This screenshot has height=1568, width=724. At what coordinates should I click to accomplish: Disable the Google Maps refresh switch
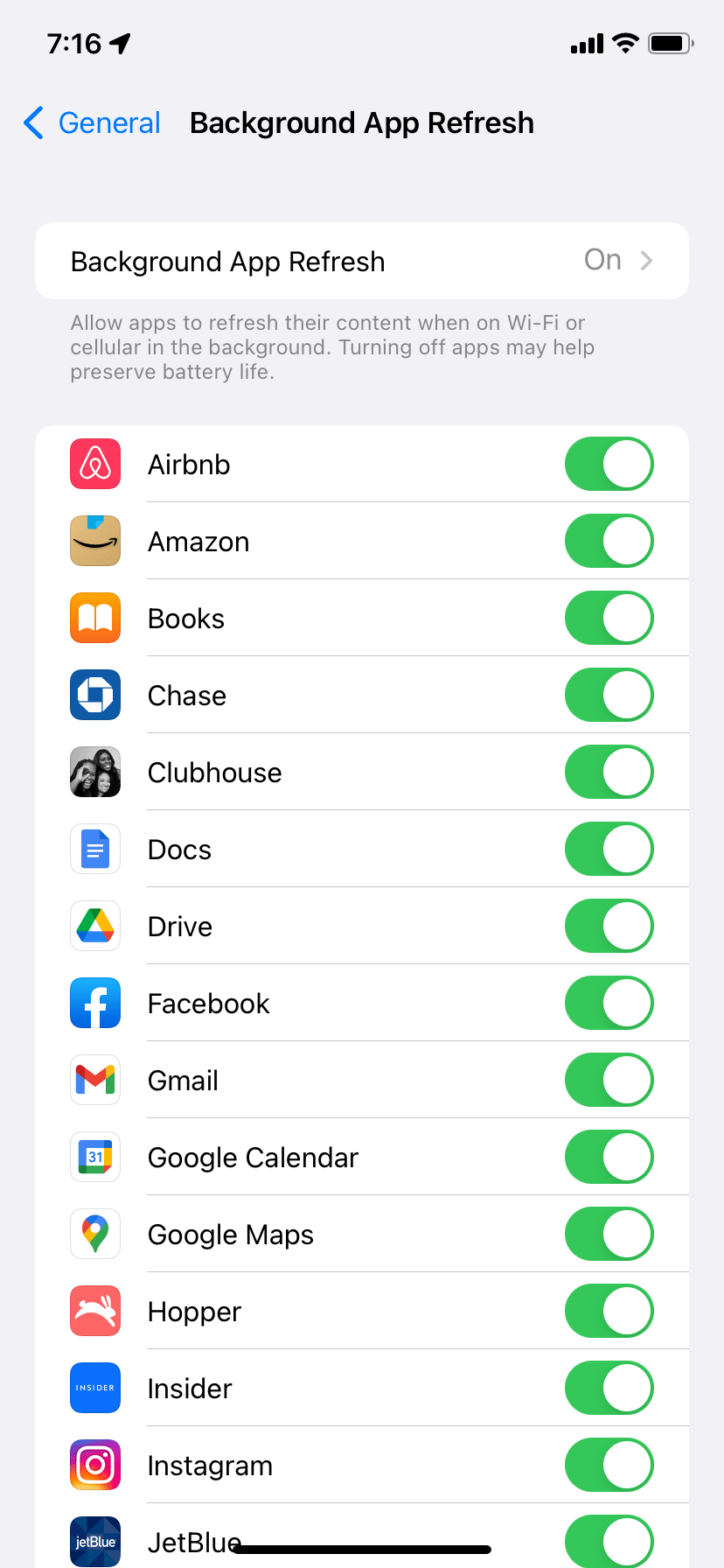pyautogui.click(x=609, y=1235)
